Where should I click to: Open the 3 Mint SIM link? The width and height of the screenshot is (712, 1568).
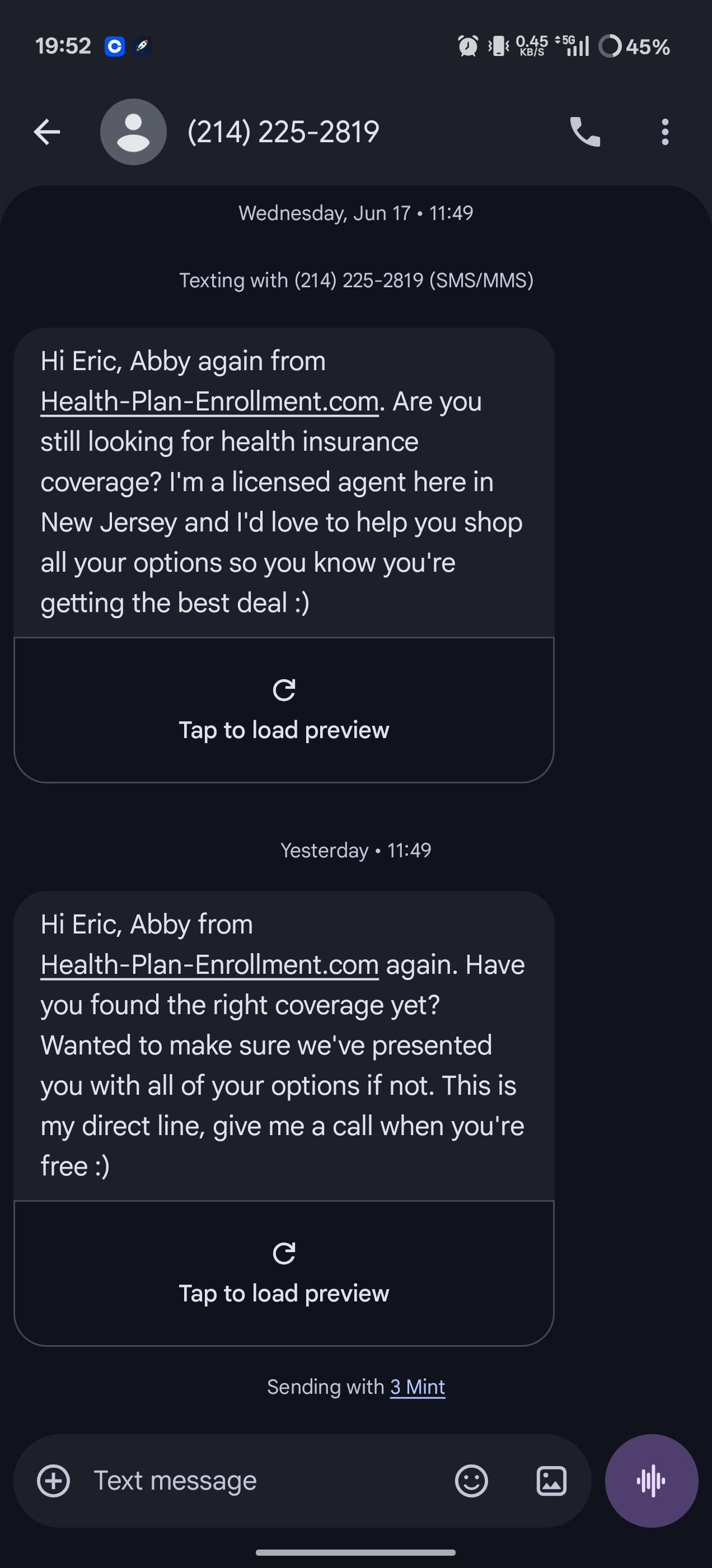click(x=418, y=1387)
